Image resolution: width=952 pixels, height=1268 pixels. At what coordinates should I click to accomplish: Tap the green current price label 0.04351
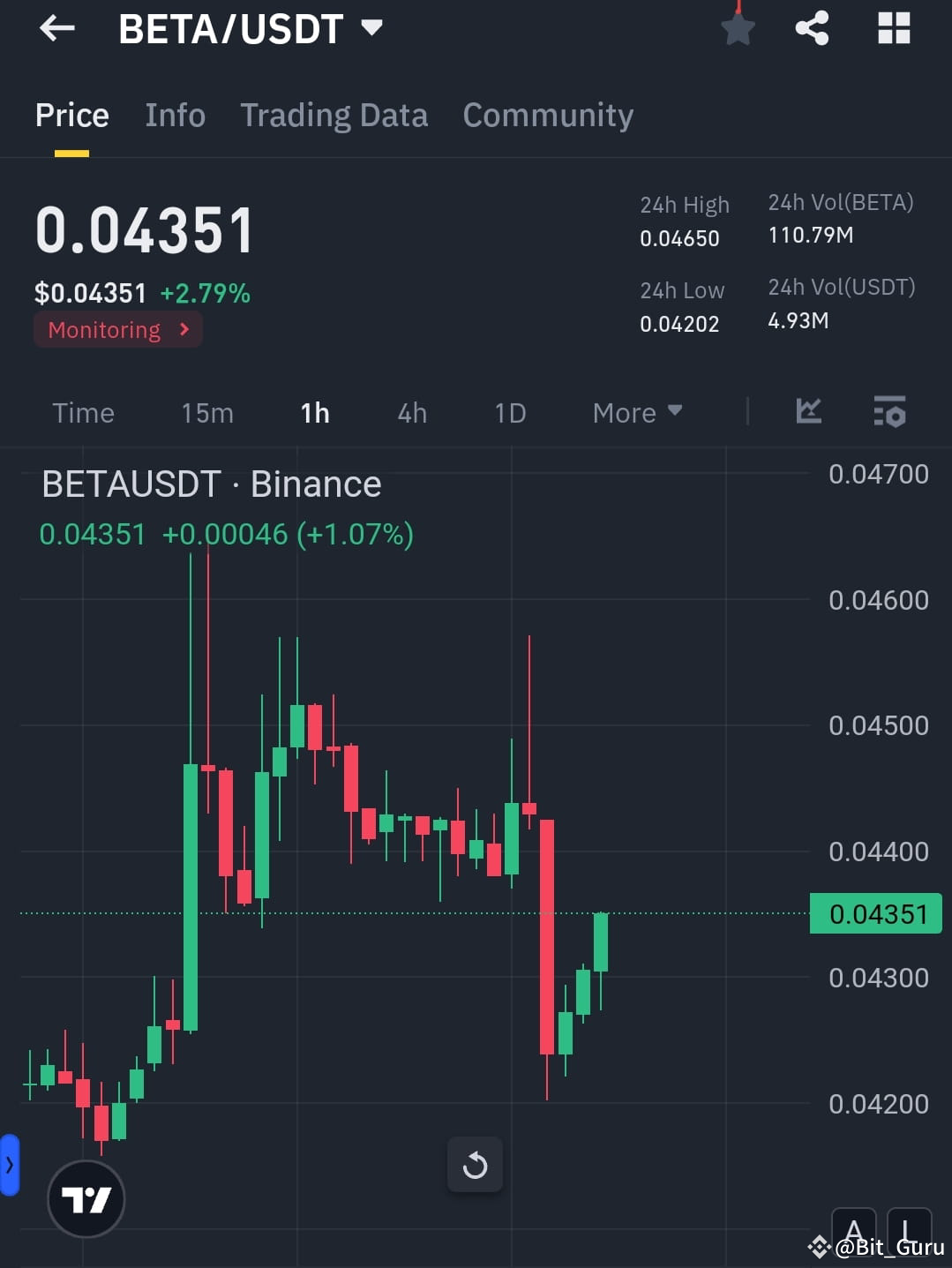pos(875,913)
